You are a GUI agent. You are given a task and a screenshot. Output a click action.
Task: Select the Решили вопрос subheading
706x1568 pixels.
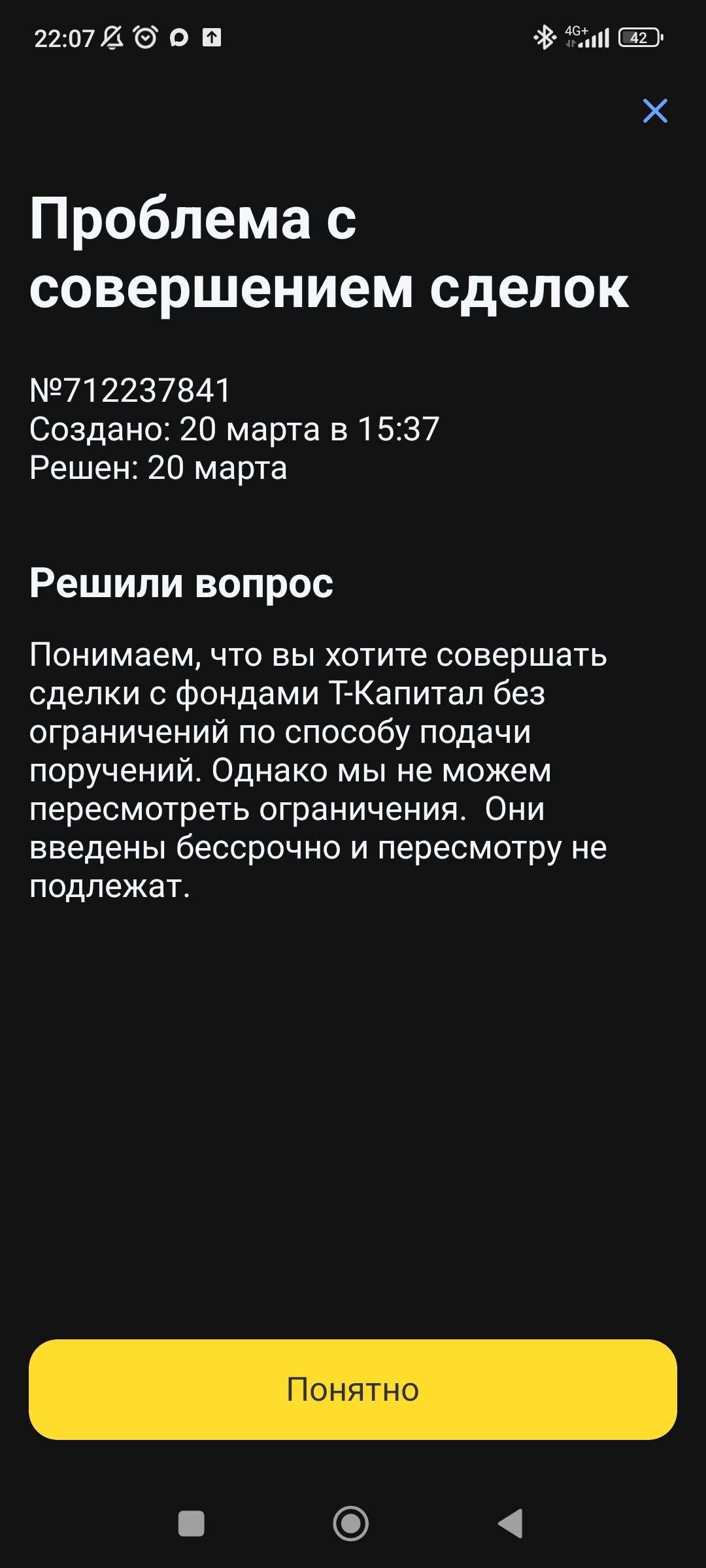tap(182, 584)
